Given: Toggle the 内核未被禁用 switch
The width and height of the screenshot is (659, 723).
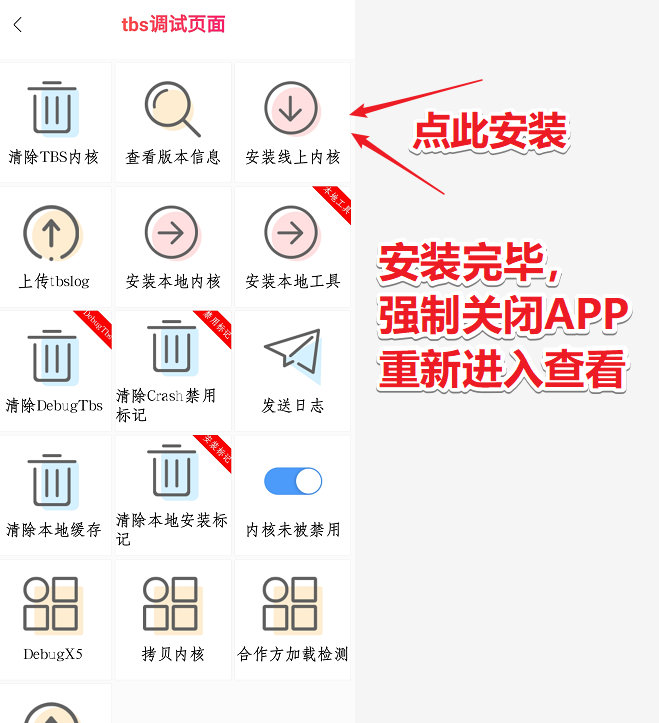Looking at the screenshot, I should point(293,481).
